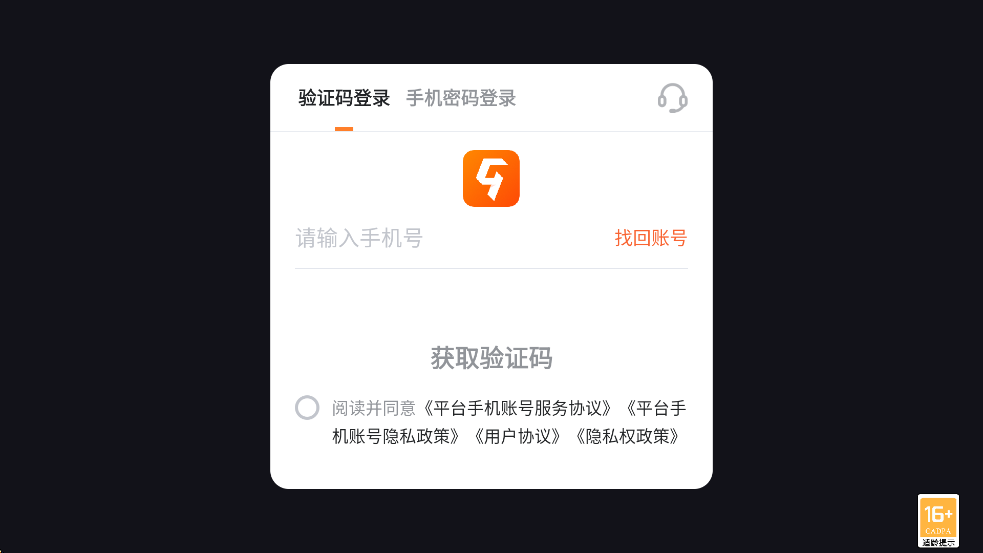Open customer service headset icon

[672, 98]
